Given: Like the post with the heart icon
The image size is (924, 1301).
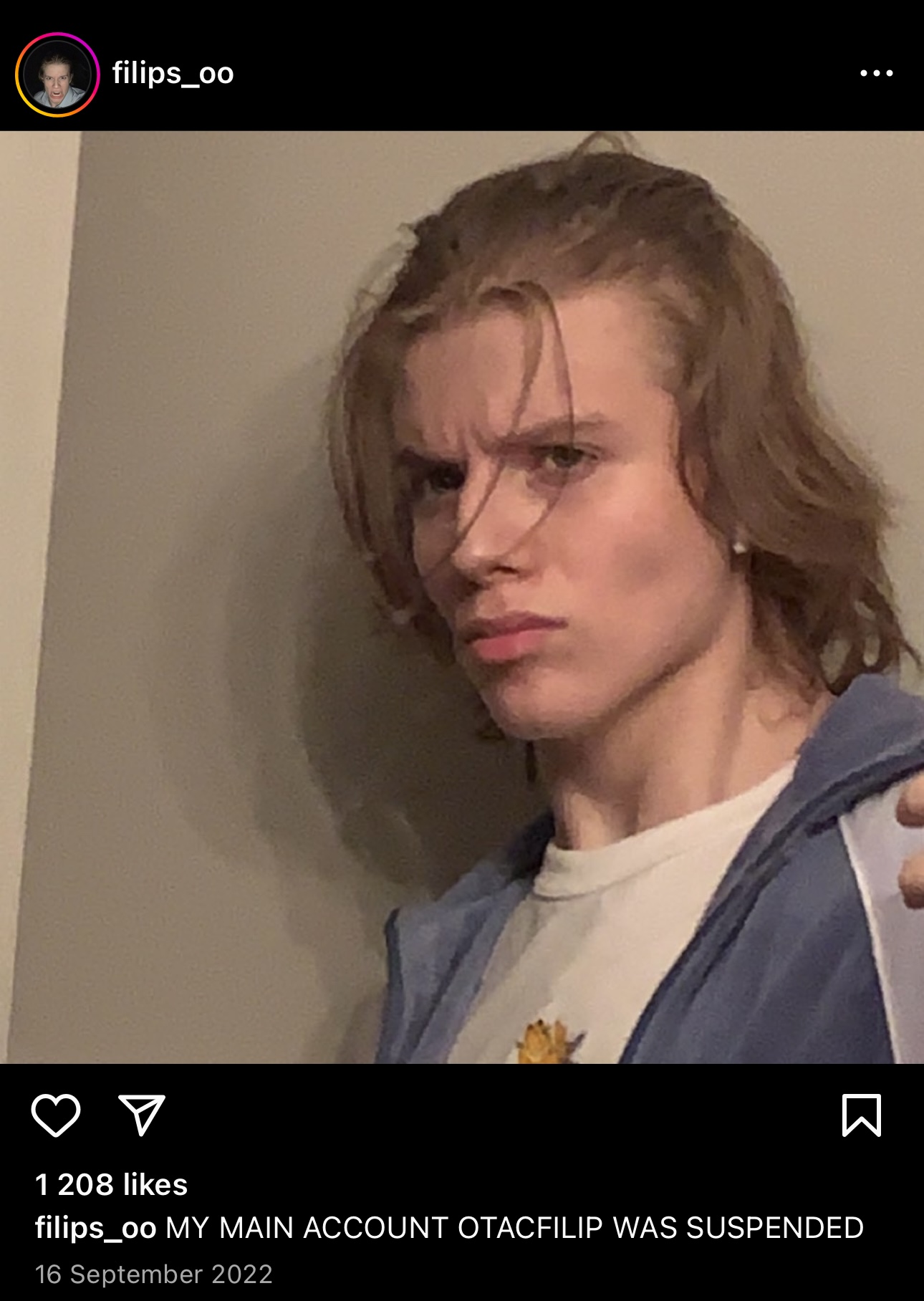Looking at the screenshot, I should 55,1115.
